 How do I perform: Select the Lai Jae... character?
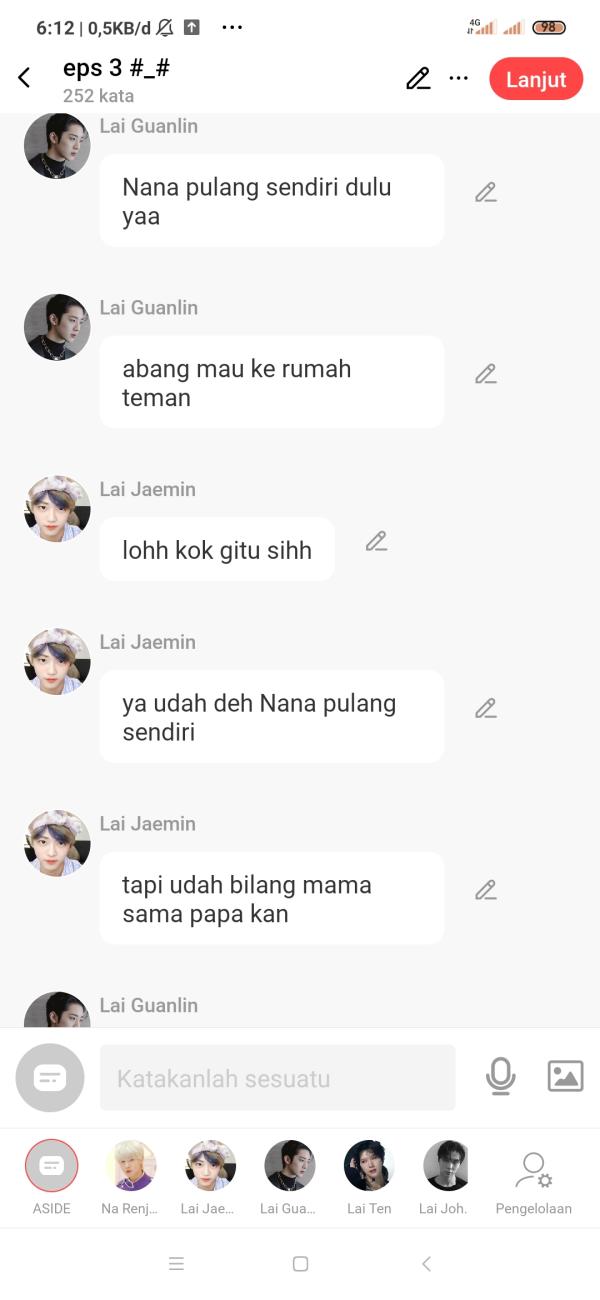[210, 1166]
